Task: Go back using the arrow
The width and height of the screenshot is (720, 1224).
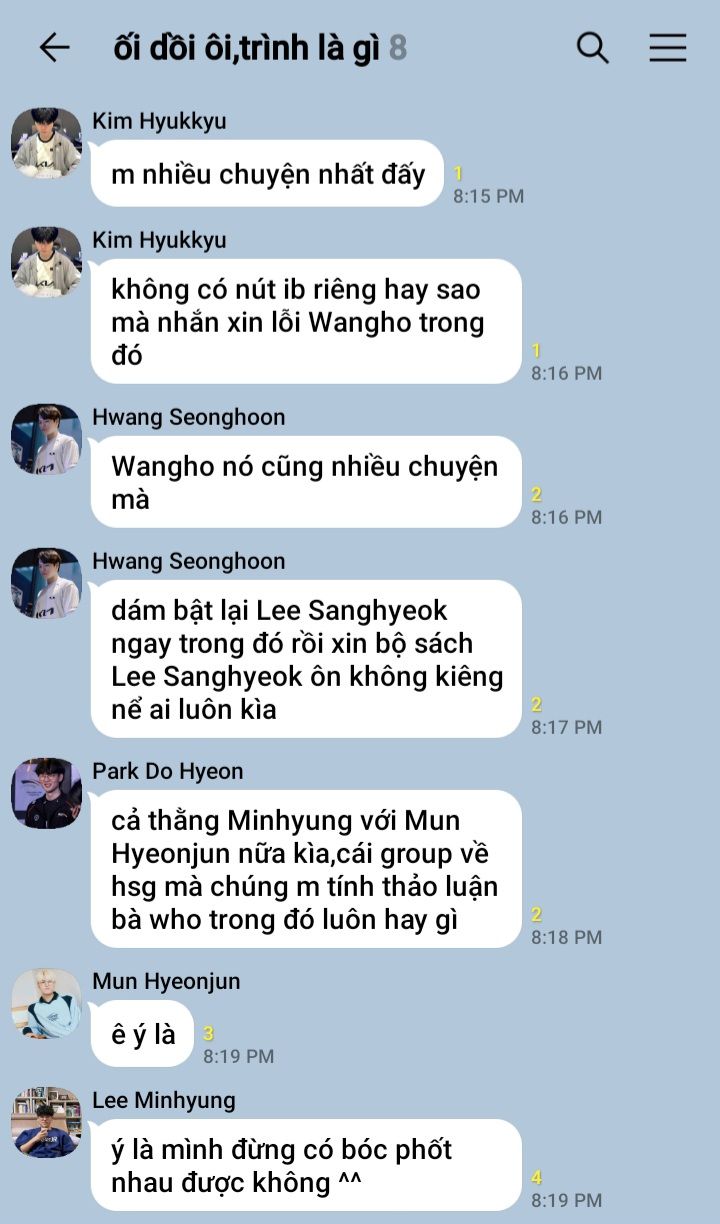Action: coord(54,47)
